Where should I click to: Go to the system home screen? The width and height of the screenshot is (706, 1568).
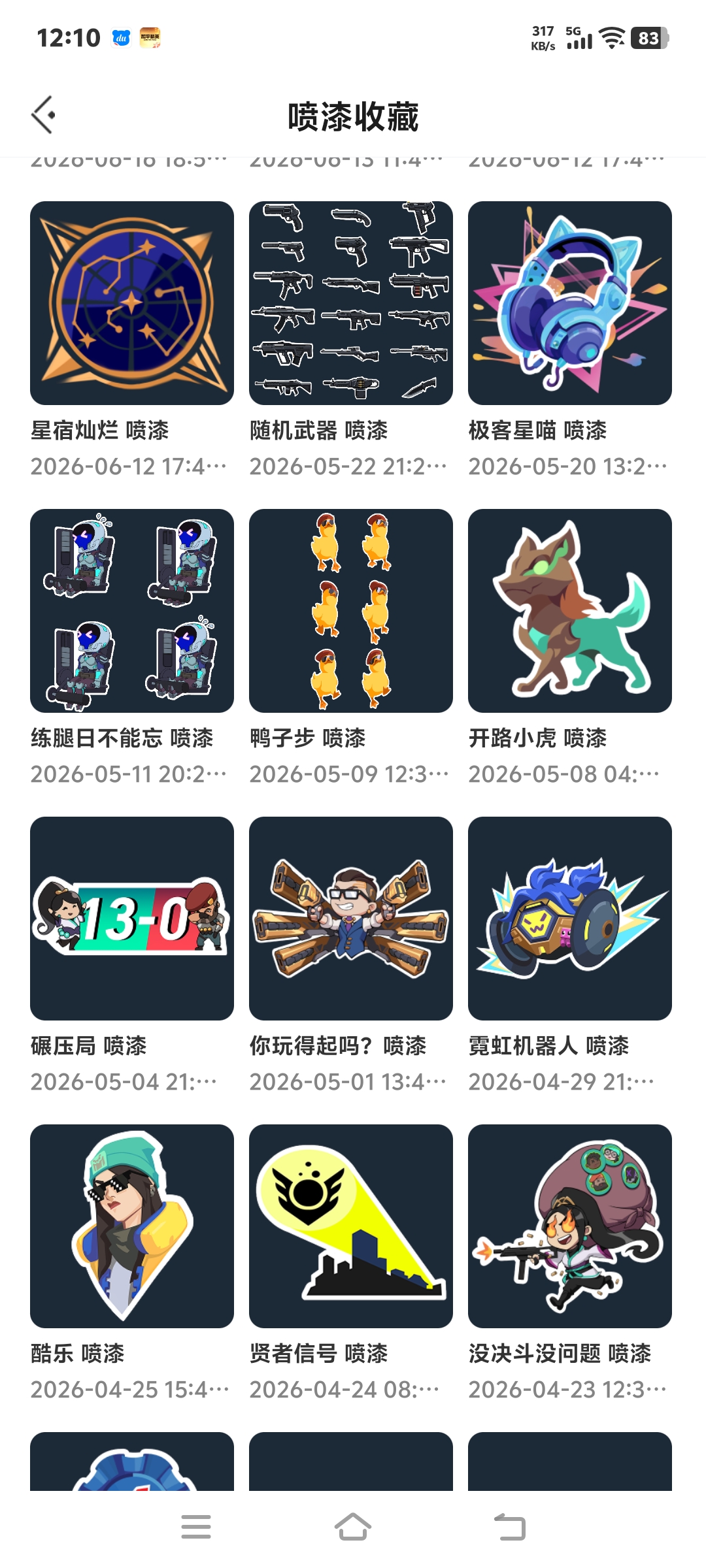(353, 1527)
